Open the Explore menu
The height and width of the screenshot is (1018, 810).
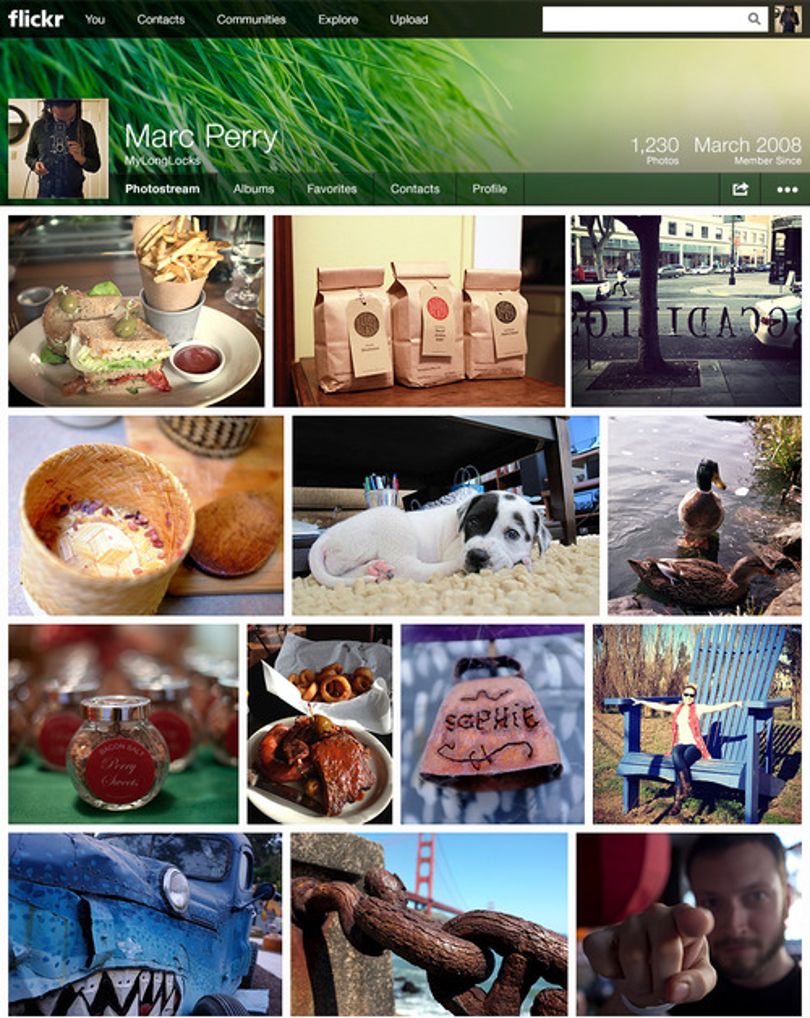tap(338, 19)
